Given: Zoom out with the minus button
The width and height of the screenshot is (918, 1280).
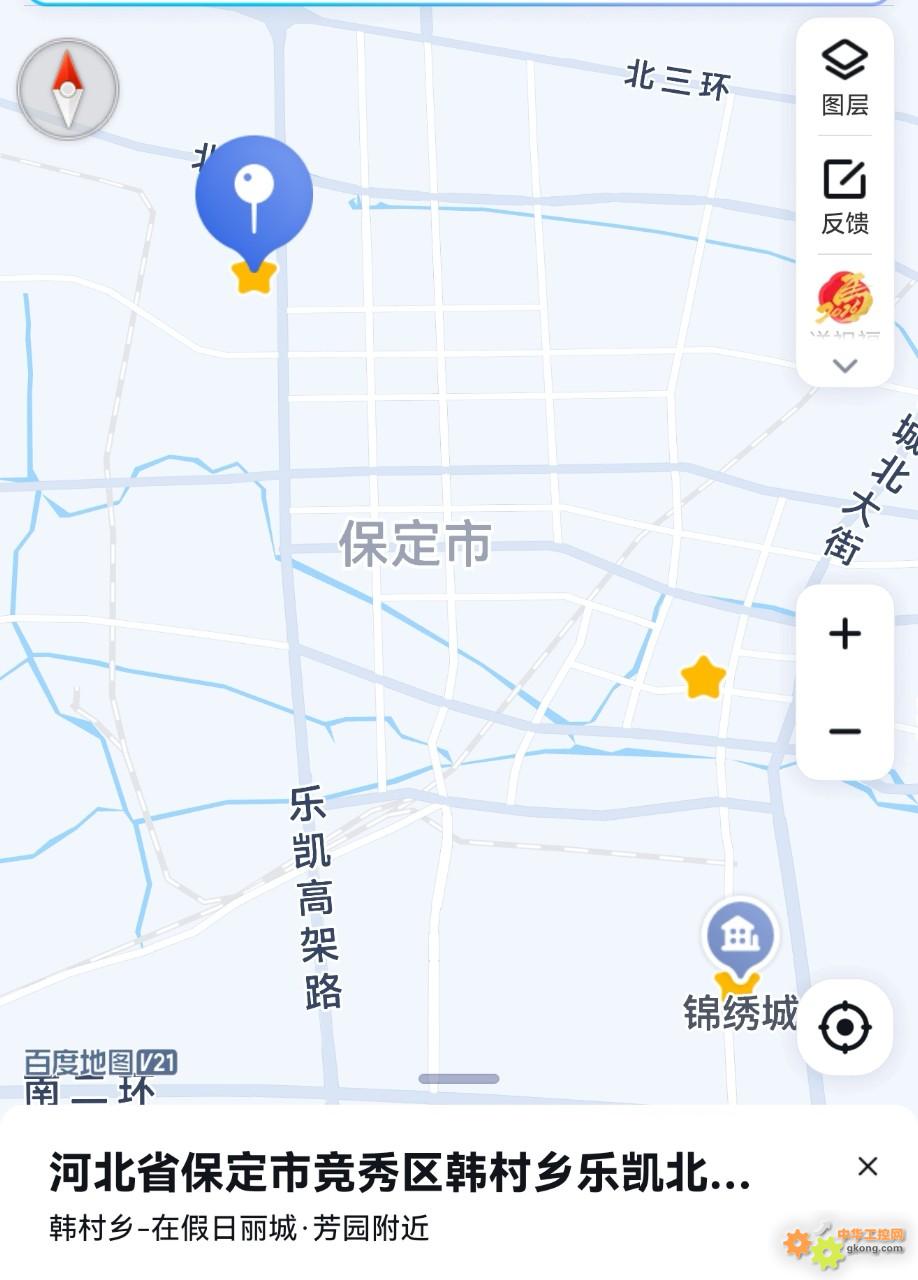Looking at the screenshot, I should 845,732.
